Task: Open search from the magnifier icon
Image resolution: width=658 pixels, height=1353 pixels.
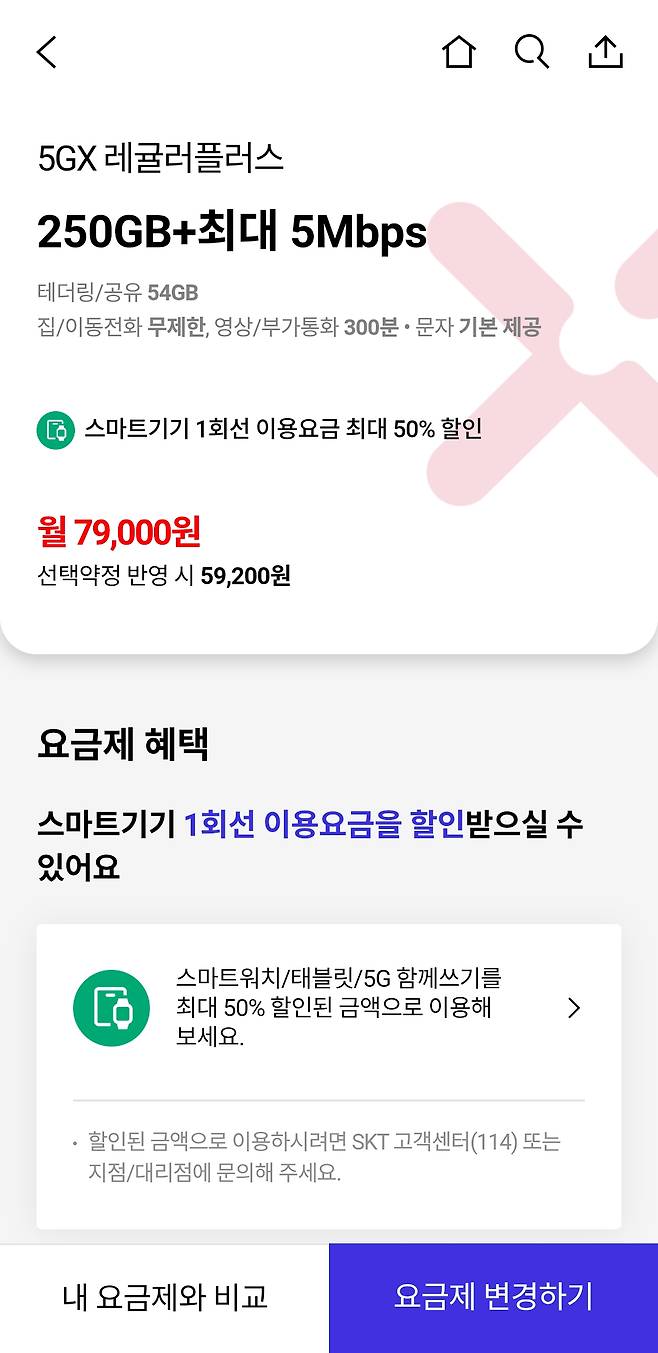Action: coord(532,52)
